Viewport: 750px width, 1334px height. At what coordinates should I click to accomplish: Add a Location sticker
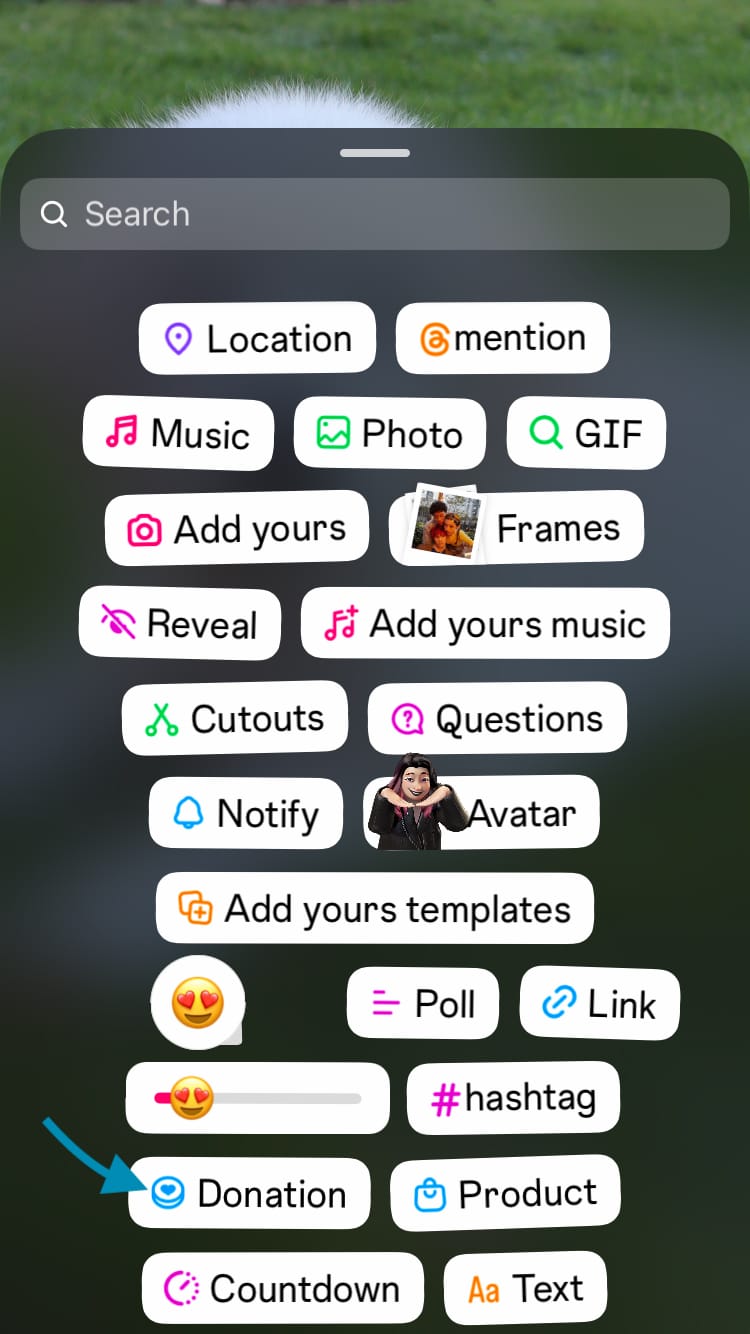point(257,339)
